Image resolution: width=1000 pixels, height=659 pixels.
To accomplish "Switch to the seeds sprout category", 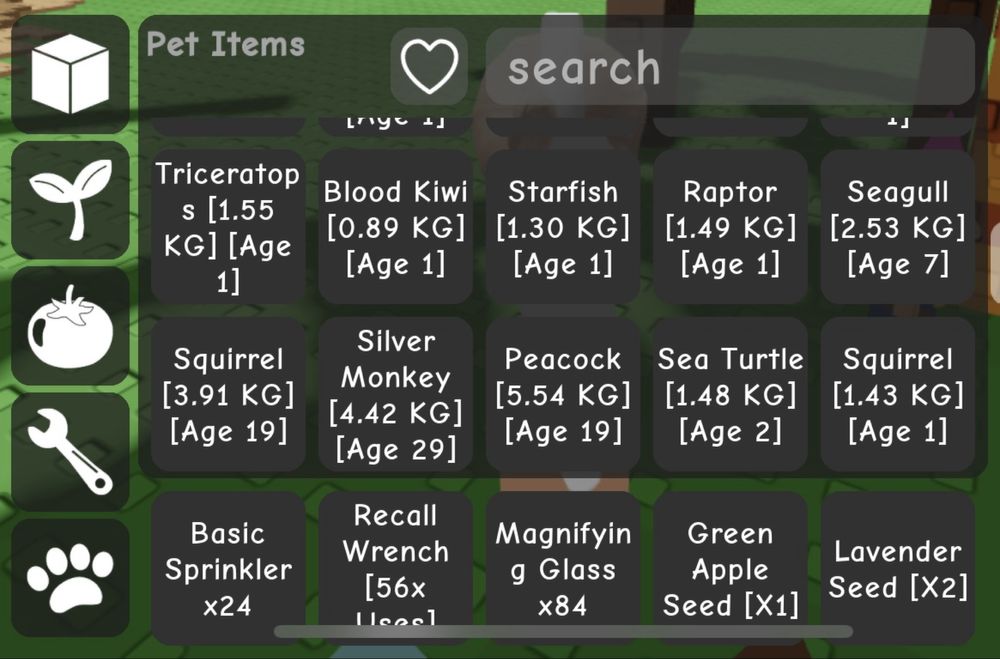I will click(70, 200).
